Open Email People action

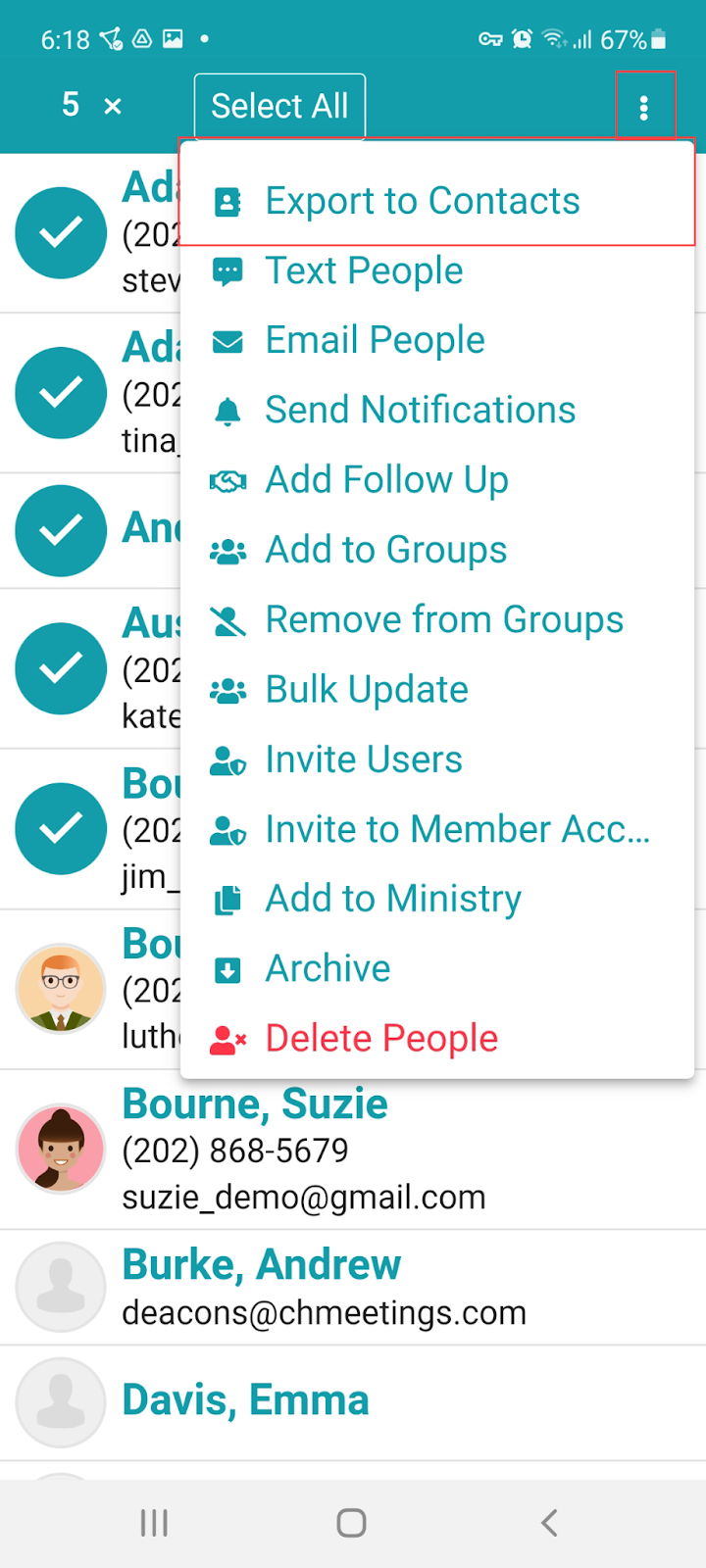[437, 341]
